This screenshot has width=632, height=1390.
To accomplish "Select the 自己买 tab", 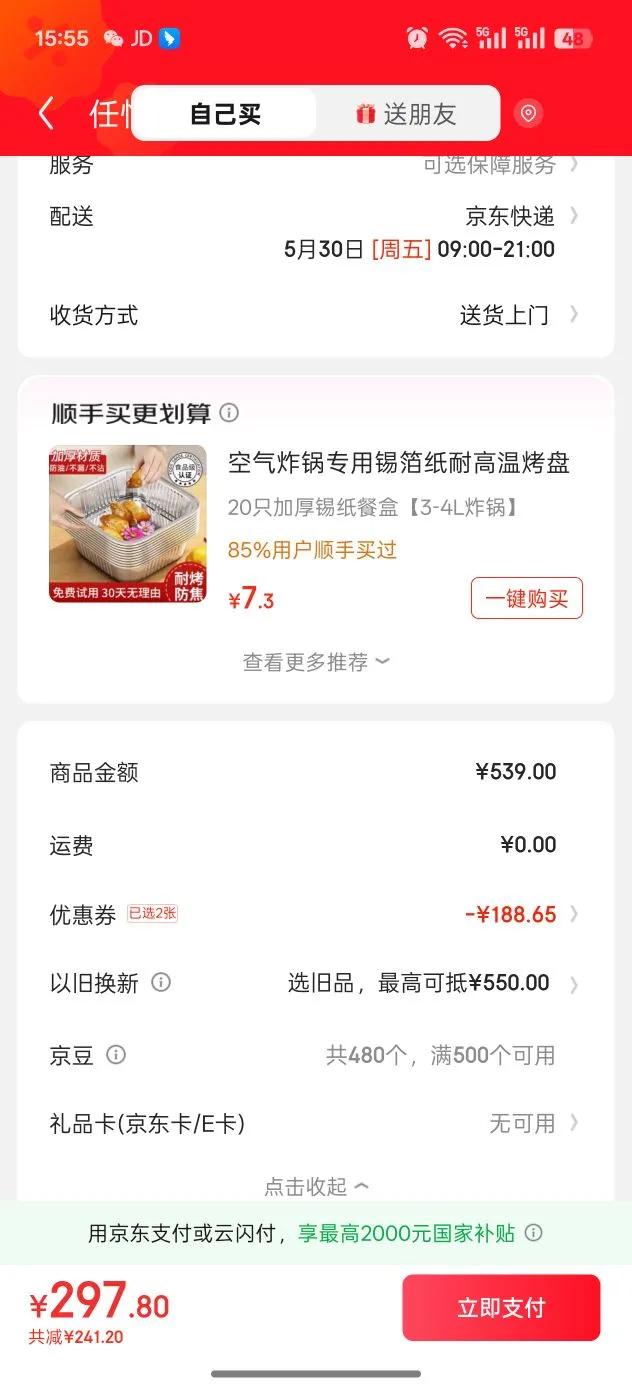I will pyautogui.click(x=225, y=114).
